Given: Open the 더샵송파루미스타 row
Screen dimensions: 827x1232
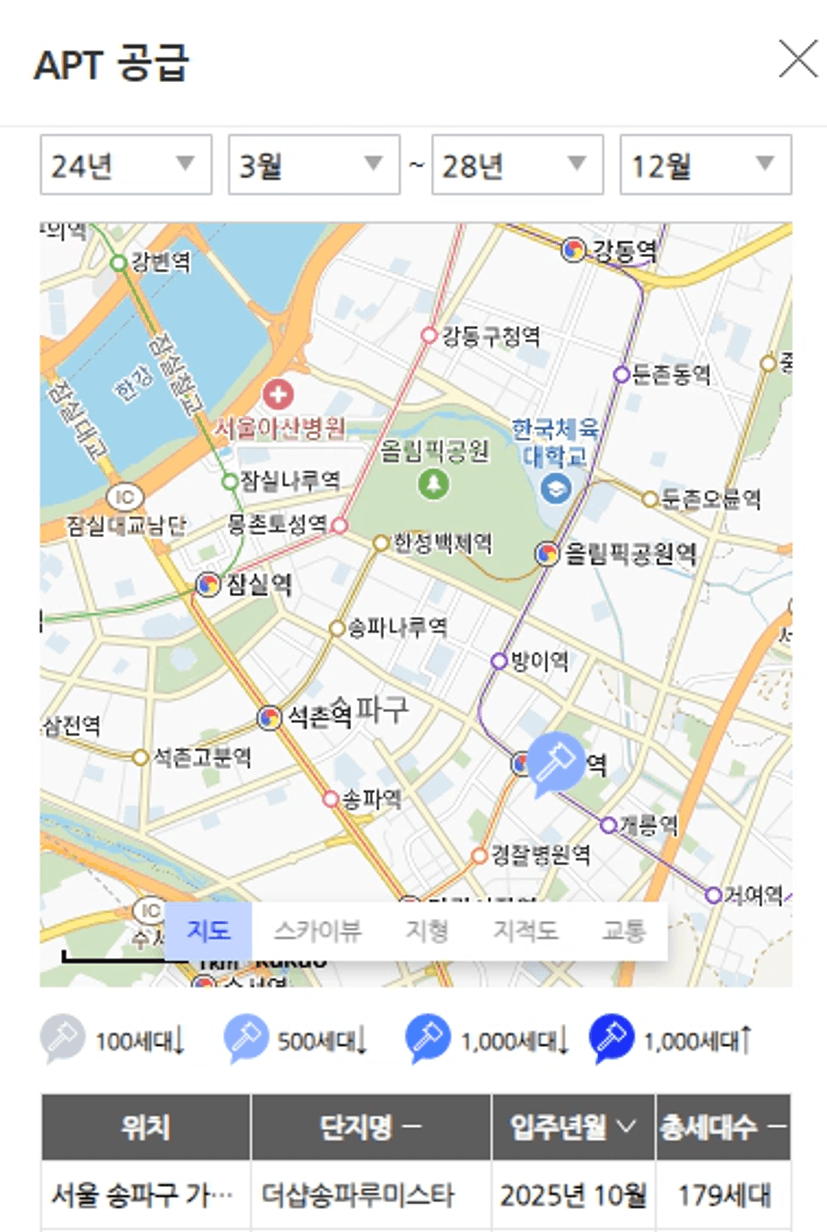Looking at the screenshot, I should (357, 1194).
